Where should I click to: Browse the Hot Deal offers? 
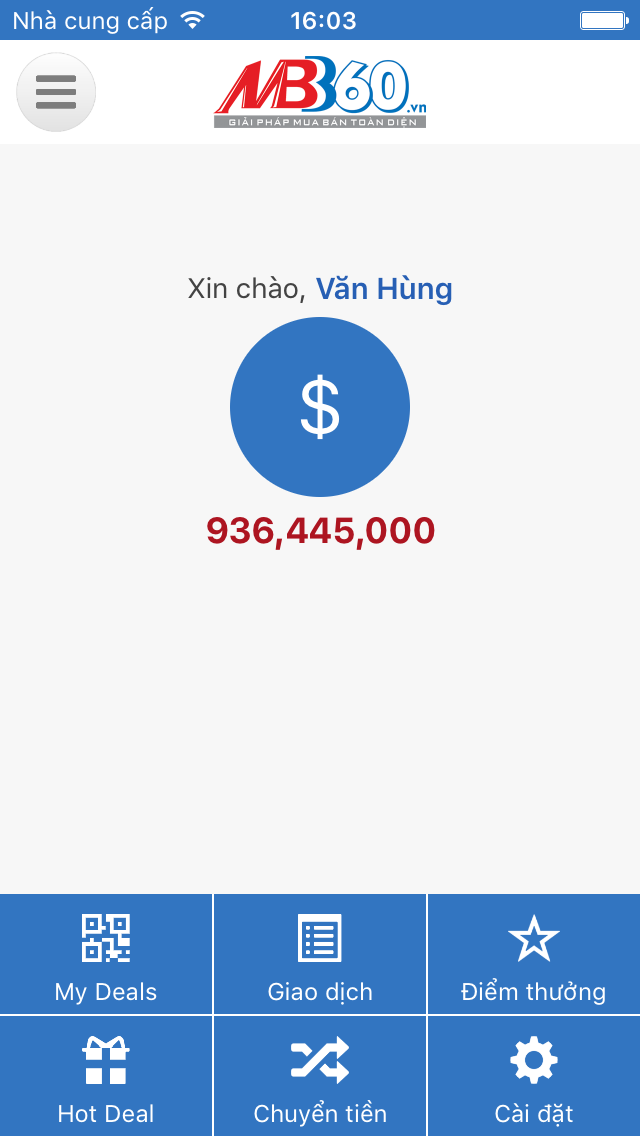point(106,1076)
